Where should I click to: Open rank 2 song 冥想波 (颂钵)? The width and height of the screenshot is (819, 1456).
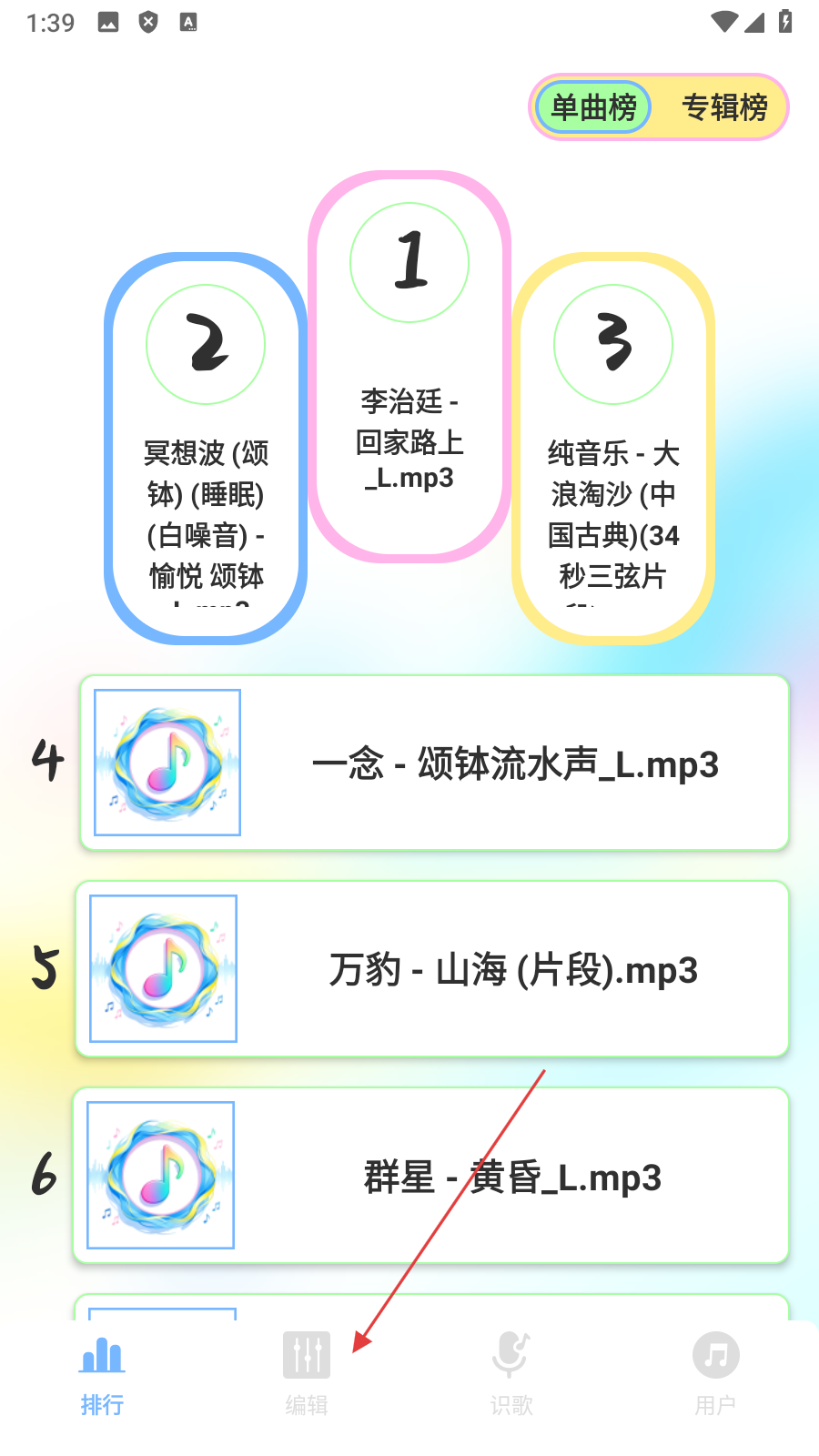pos(206,448)
